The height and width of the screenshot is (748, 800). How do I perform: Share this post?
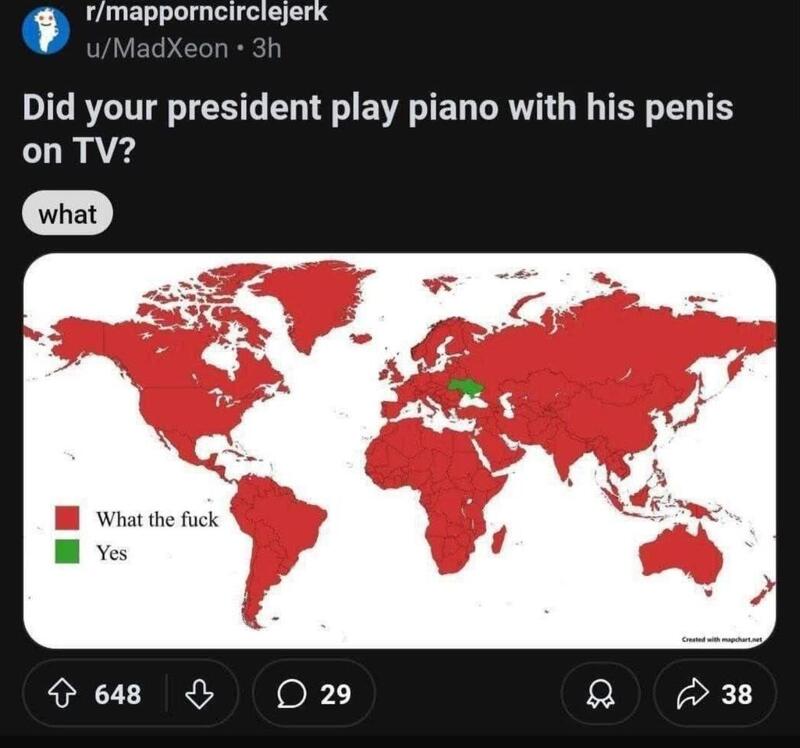pos(715,693)
